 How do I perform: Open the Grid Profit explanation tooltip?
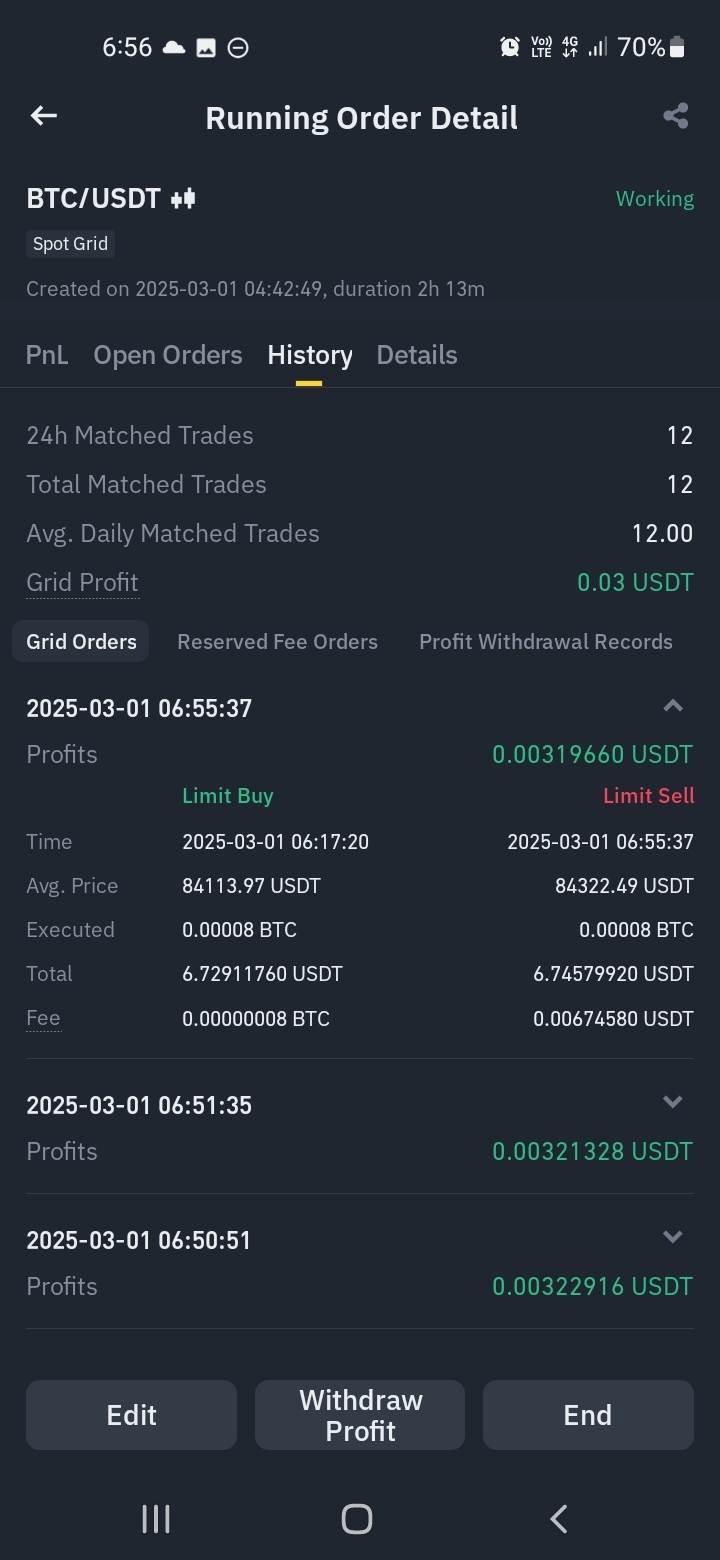coord(82,582)
